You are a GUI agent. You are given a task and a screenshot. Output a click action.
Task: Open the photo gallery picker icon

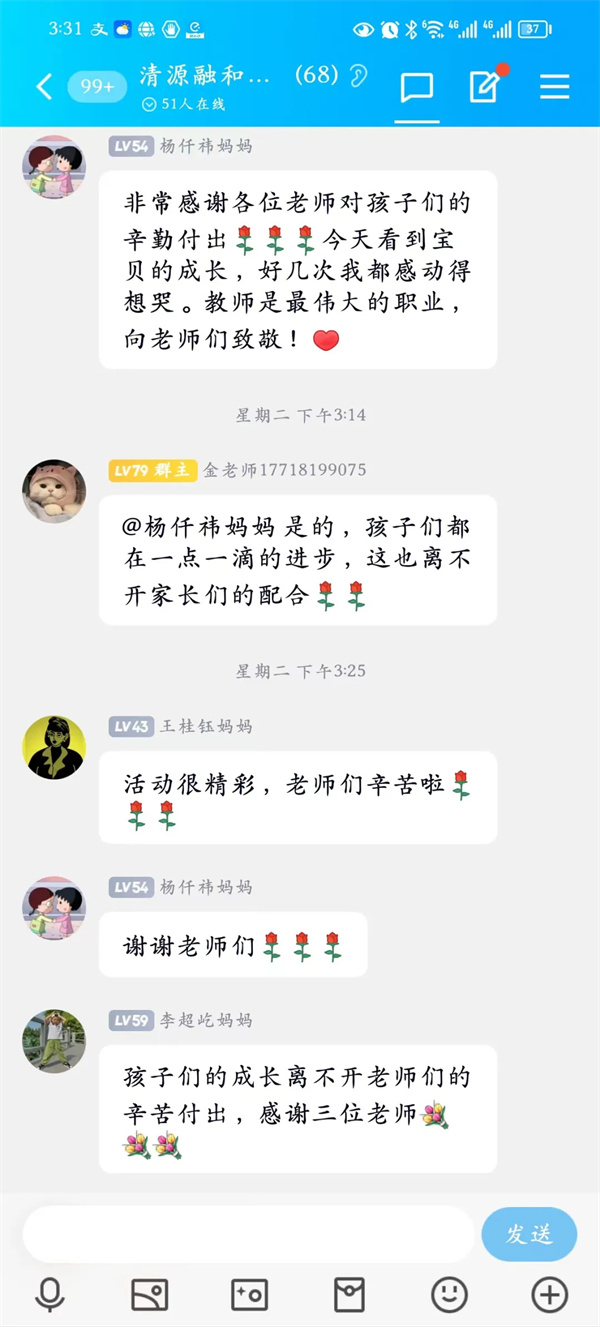[x=149, y=1295]
